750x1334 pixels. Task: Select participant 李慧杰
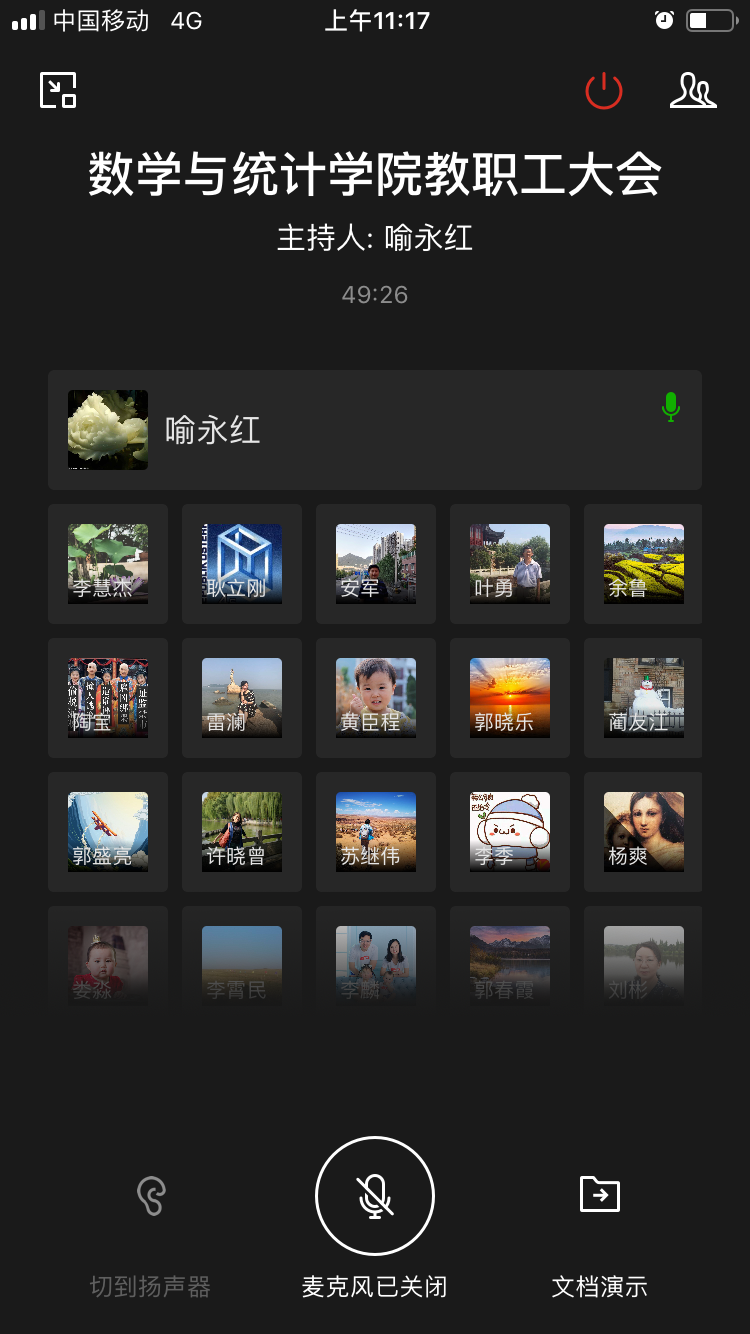pyautogui.click(x=108, y=564)
